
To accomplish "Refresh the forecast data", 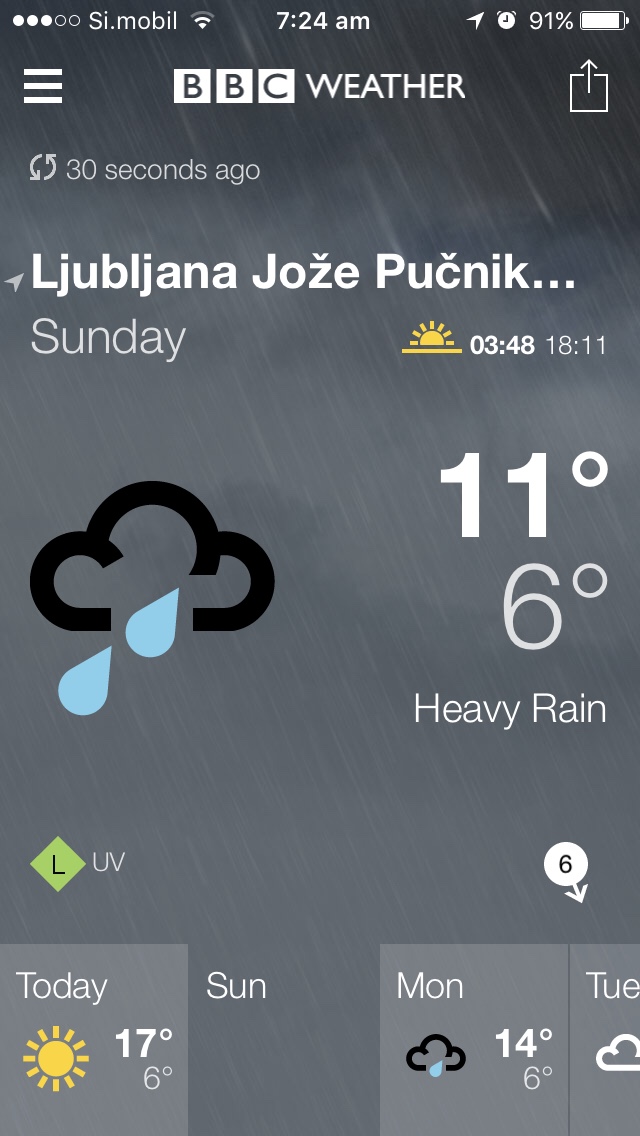I will 43,169.
